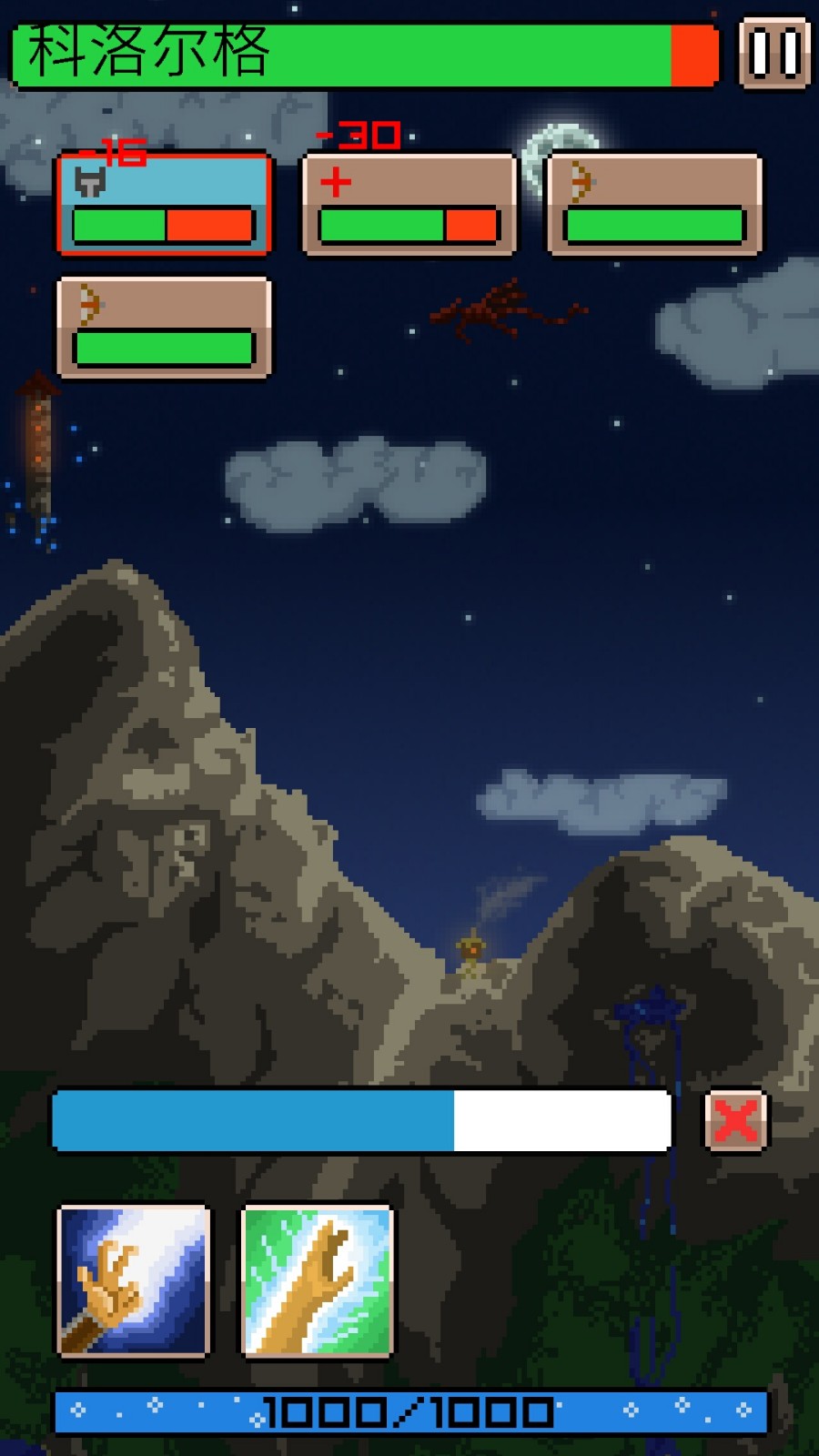This screenshot has width=819, height=1456.
Task: Select the archer member below the tank
Action: click(x=164, y=328)
